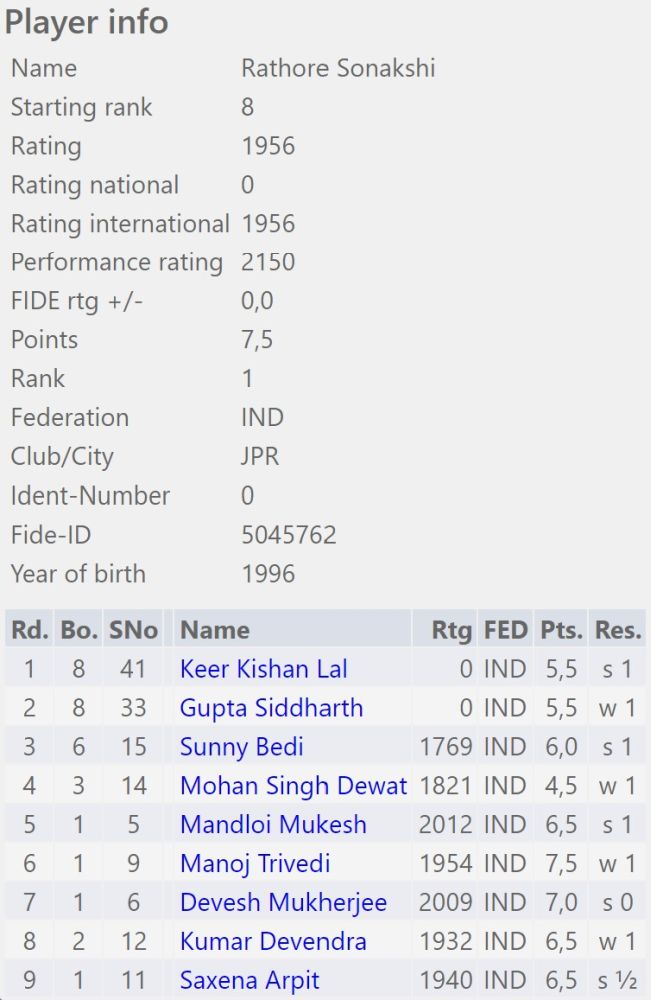This screenshot has width=651, height=1000.
Task: Tap the Saxena Arpit link
Action: [x=250, y=981]
